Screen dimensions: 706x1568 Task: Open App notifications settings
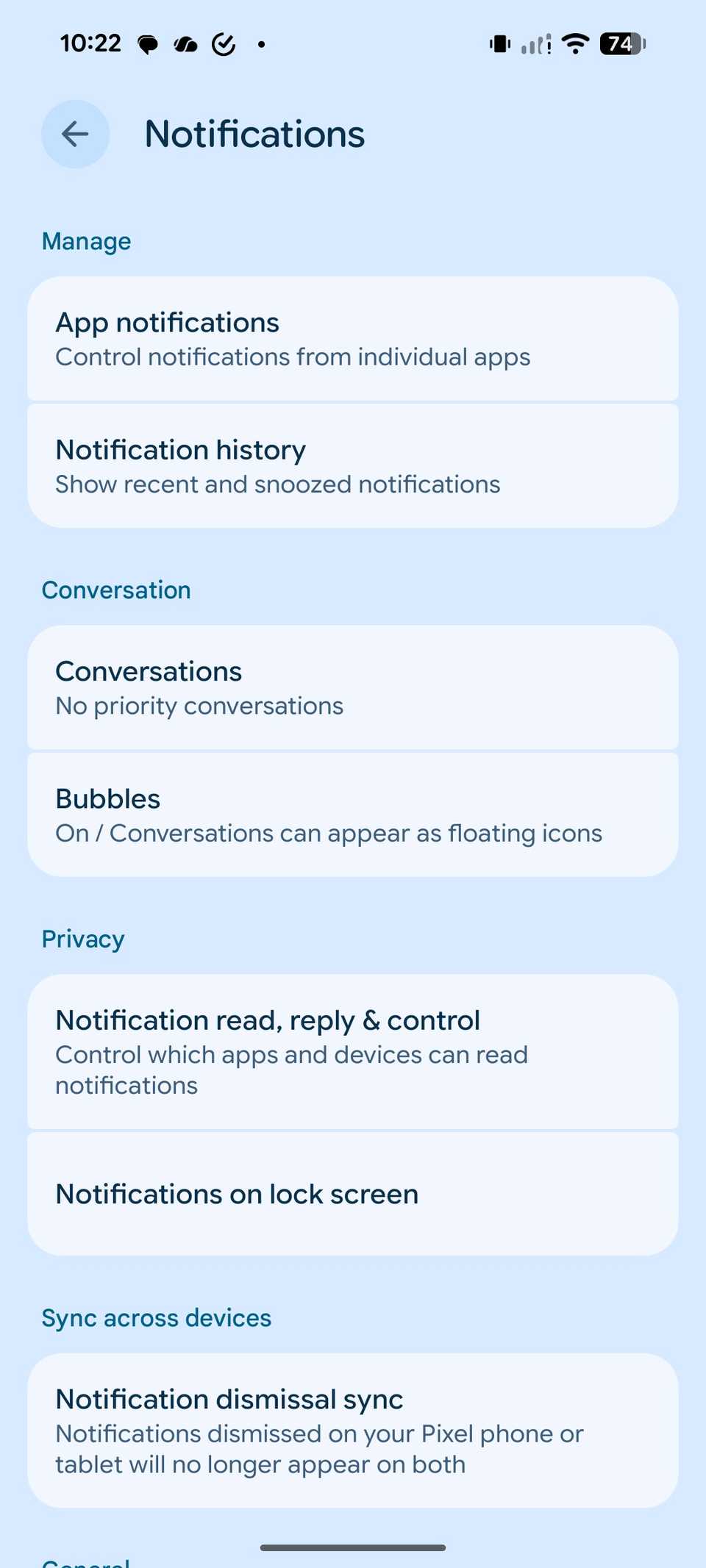[353, 338]
